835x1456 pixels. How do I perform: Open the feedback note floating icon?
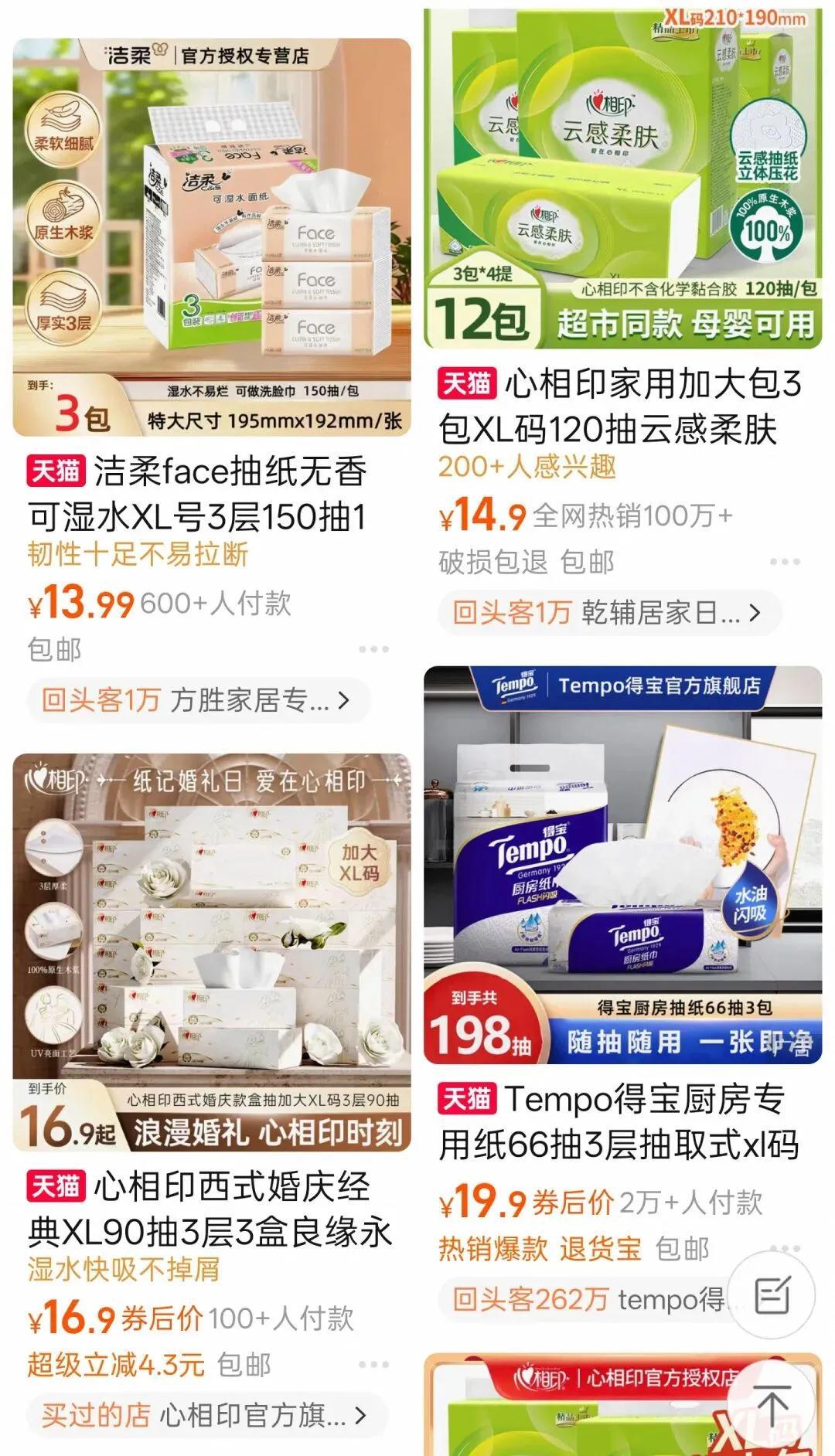(772, 1295)
